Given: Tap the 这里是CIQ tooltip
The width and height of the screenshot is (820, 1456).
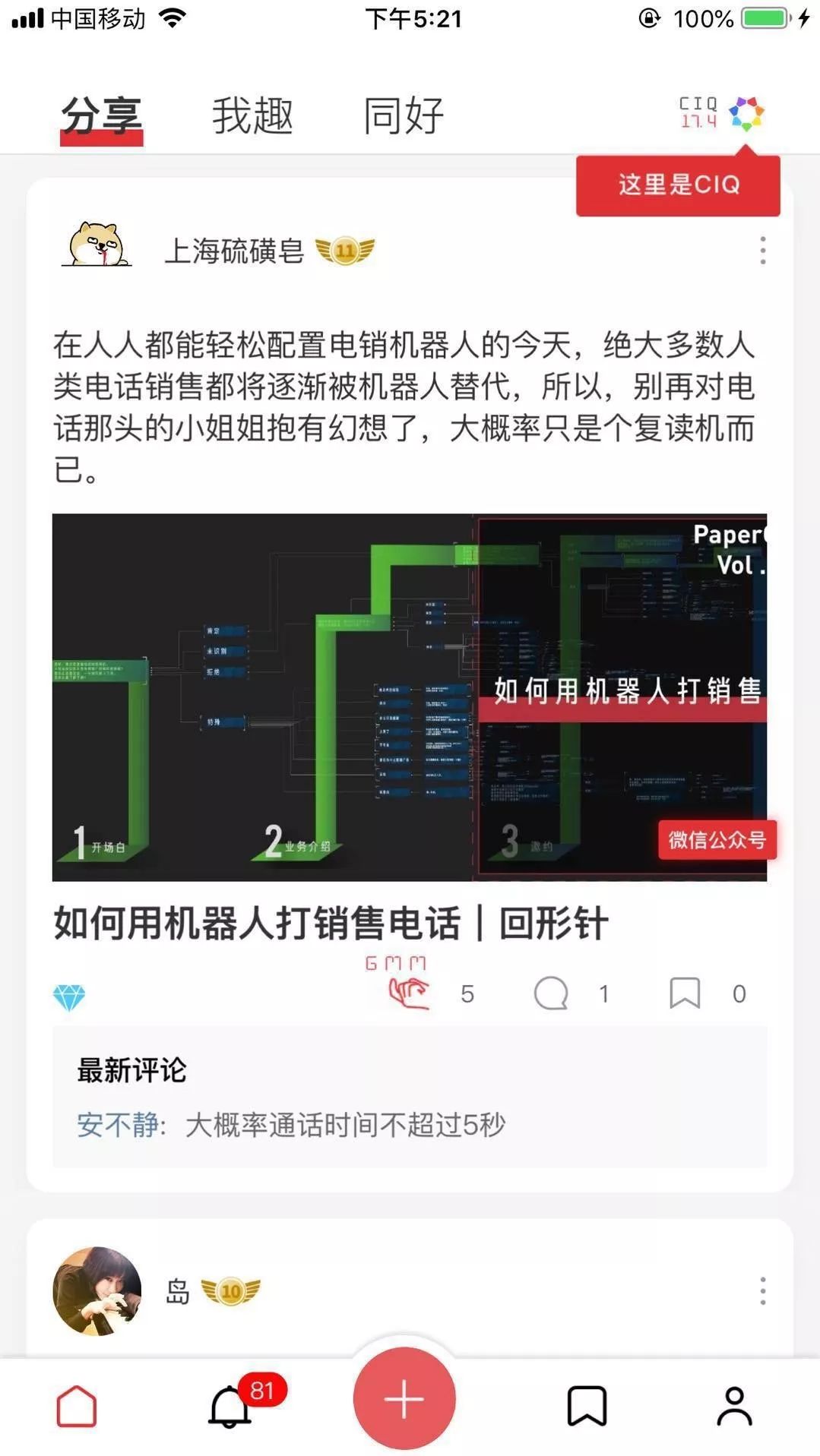Looking at the screenshot, I should (678, 185).
